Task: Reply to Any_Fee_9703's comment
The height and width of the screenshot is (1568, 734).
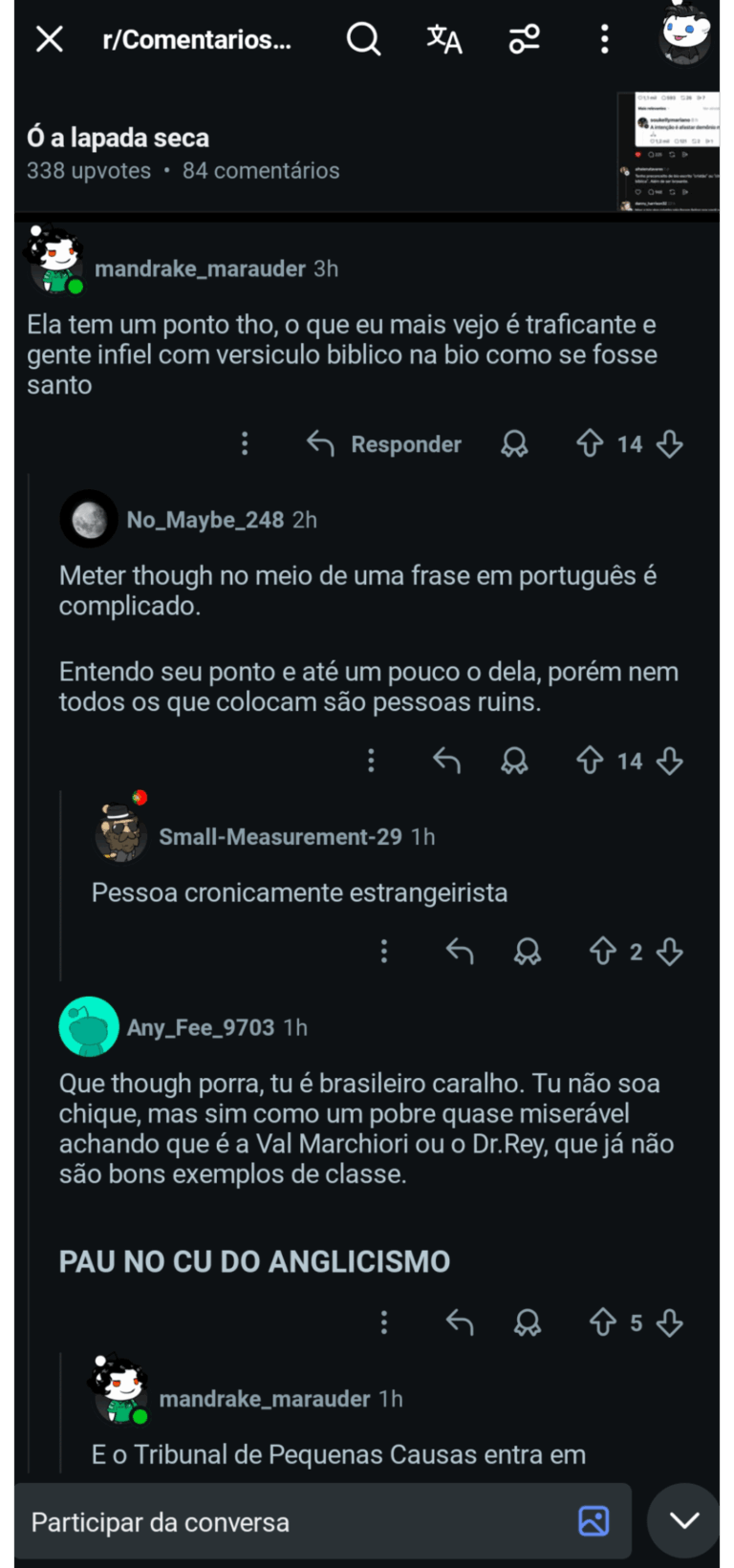Action: tap(460, 1323)
